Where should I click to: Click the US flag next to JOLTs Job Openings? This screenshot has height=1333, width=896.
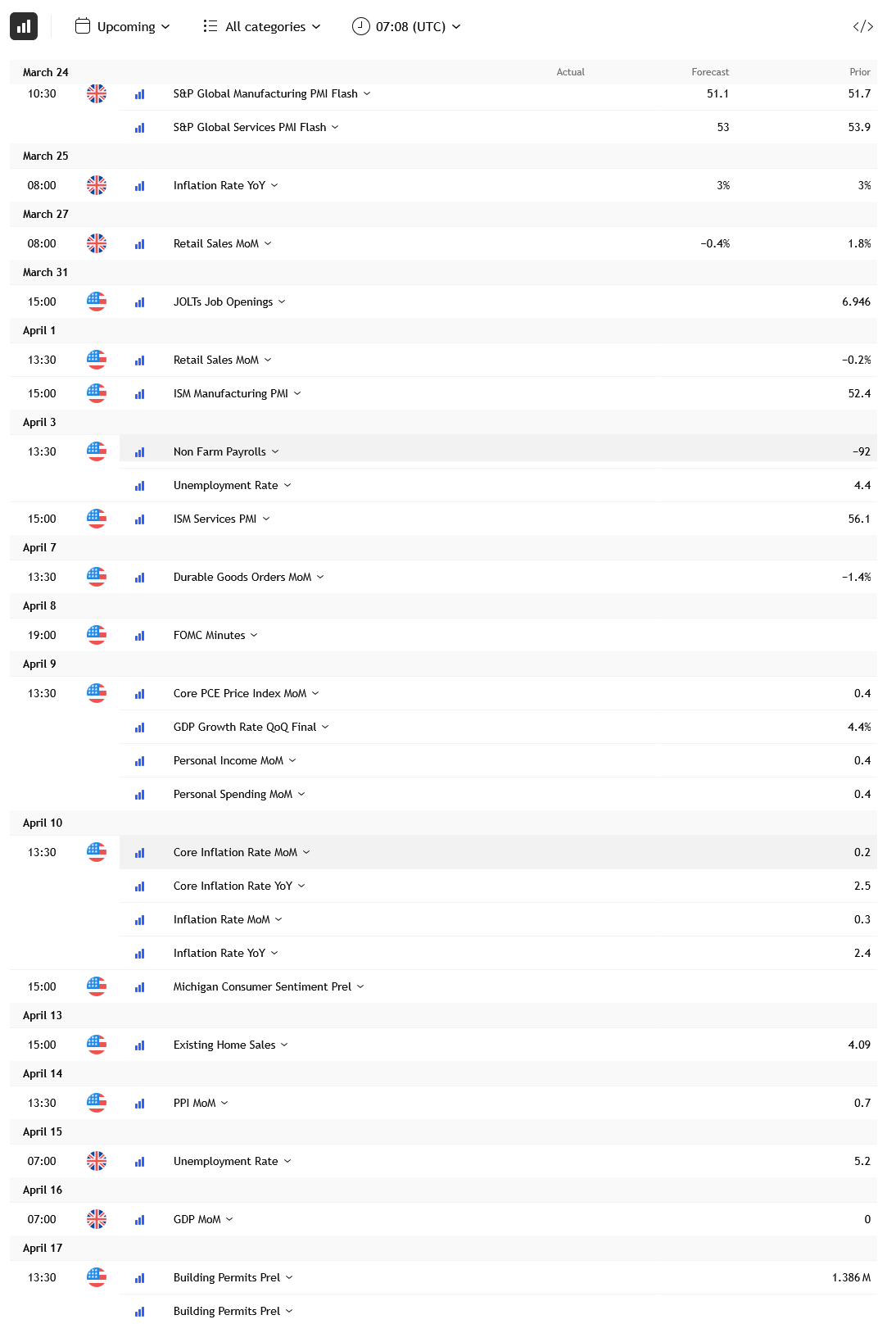click(x=97, y=301)
